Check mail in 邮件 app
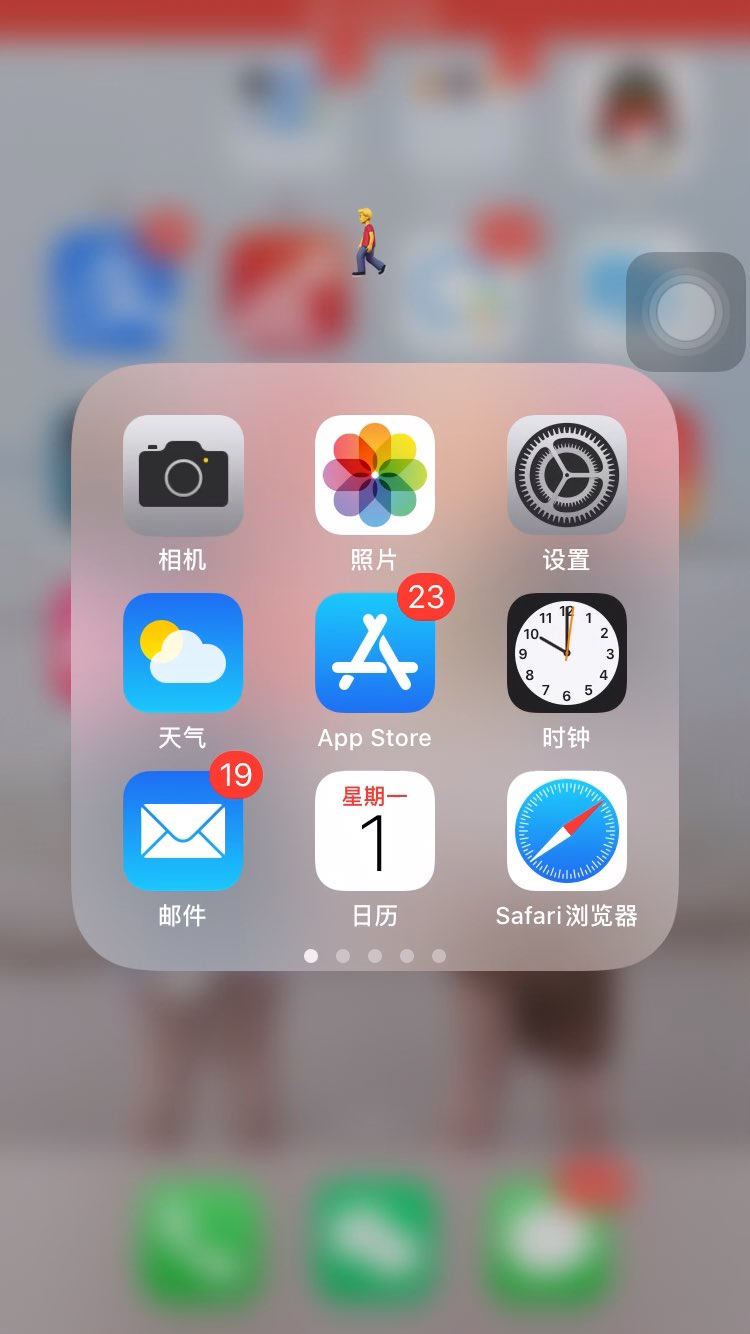Image resolution: width=750 pixels, height=1334 pixels. [183, 831]
